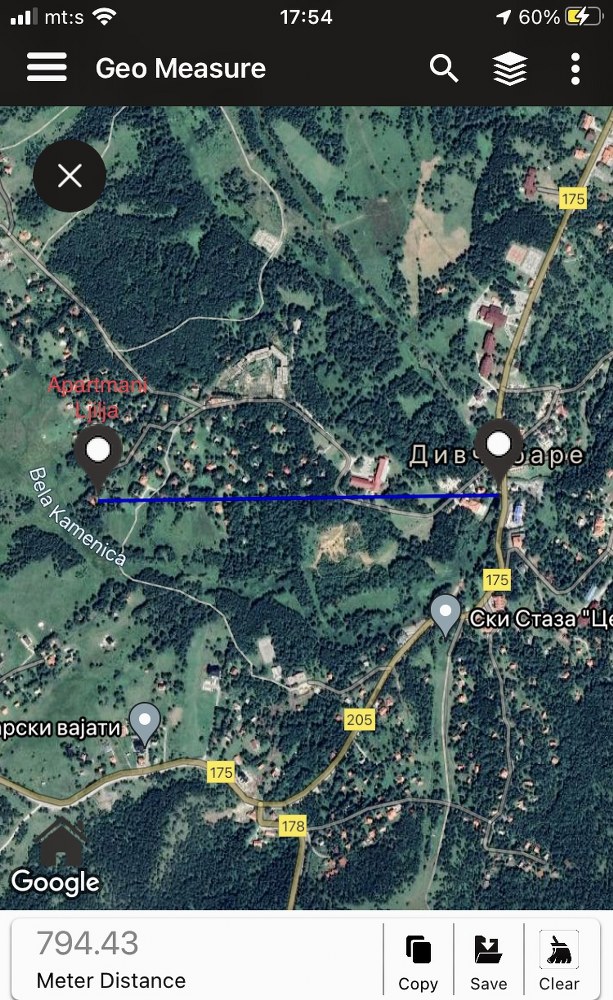Clear the measurement from the map

(x=559, y=962)
